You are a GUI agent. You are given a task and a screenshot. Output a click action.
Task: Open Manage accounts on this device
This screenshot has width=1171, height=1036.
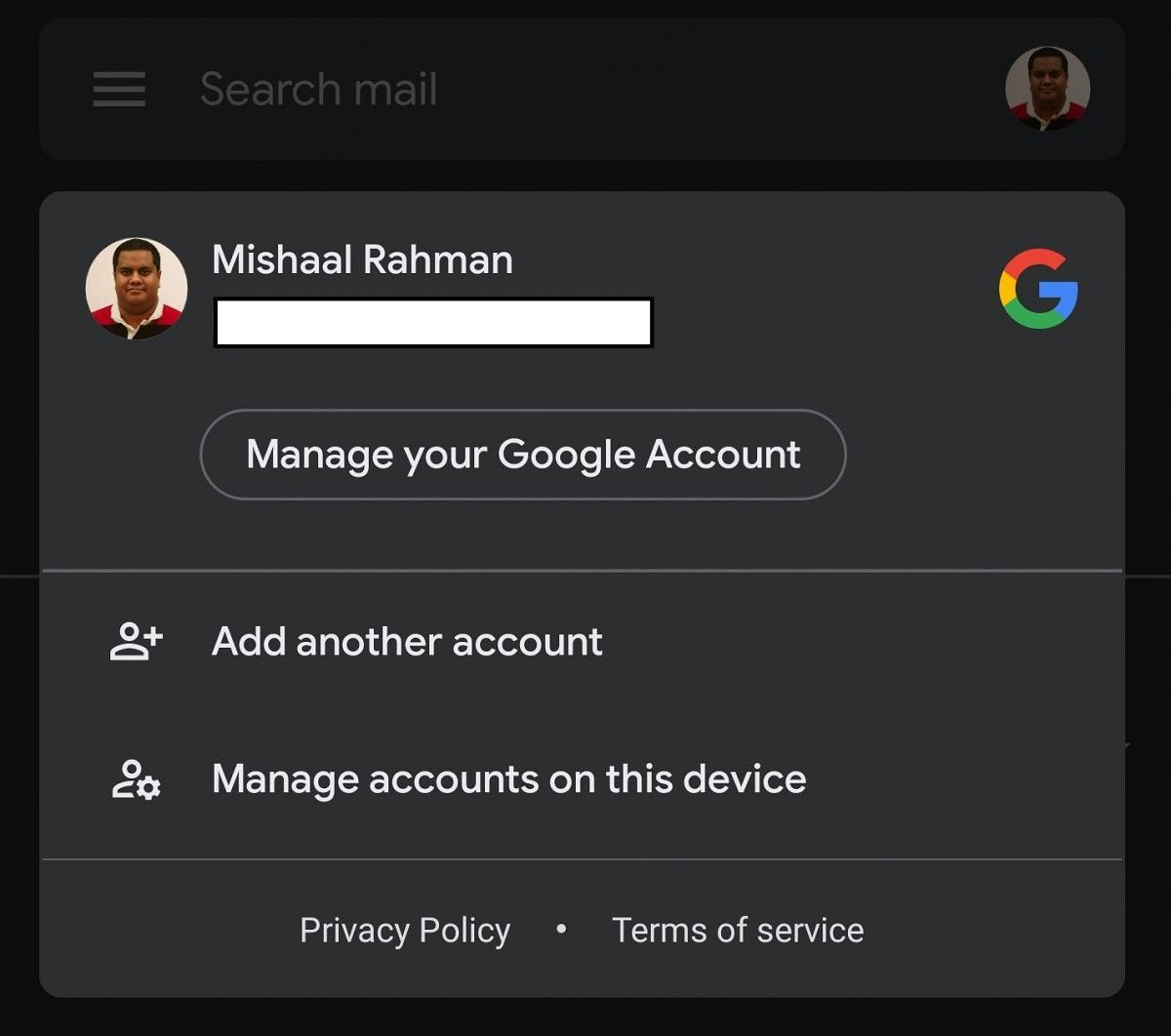(508, 779)
